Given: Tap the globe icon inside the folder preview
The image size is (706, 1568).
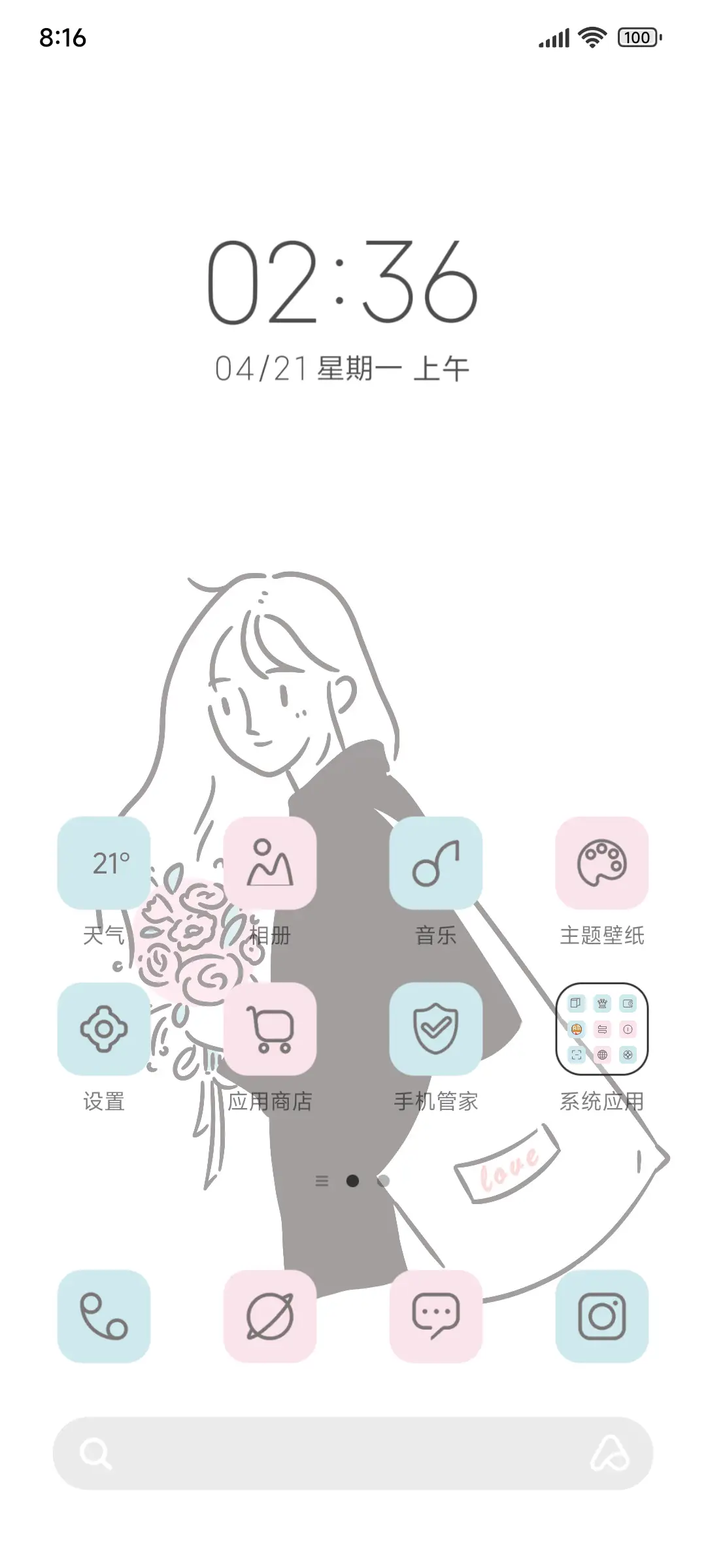Looking at the screenshot, I should pos(603,1054).
